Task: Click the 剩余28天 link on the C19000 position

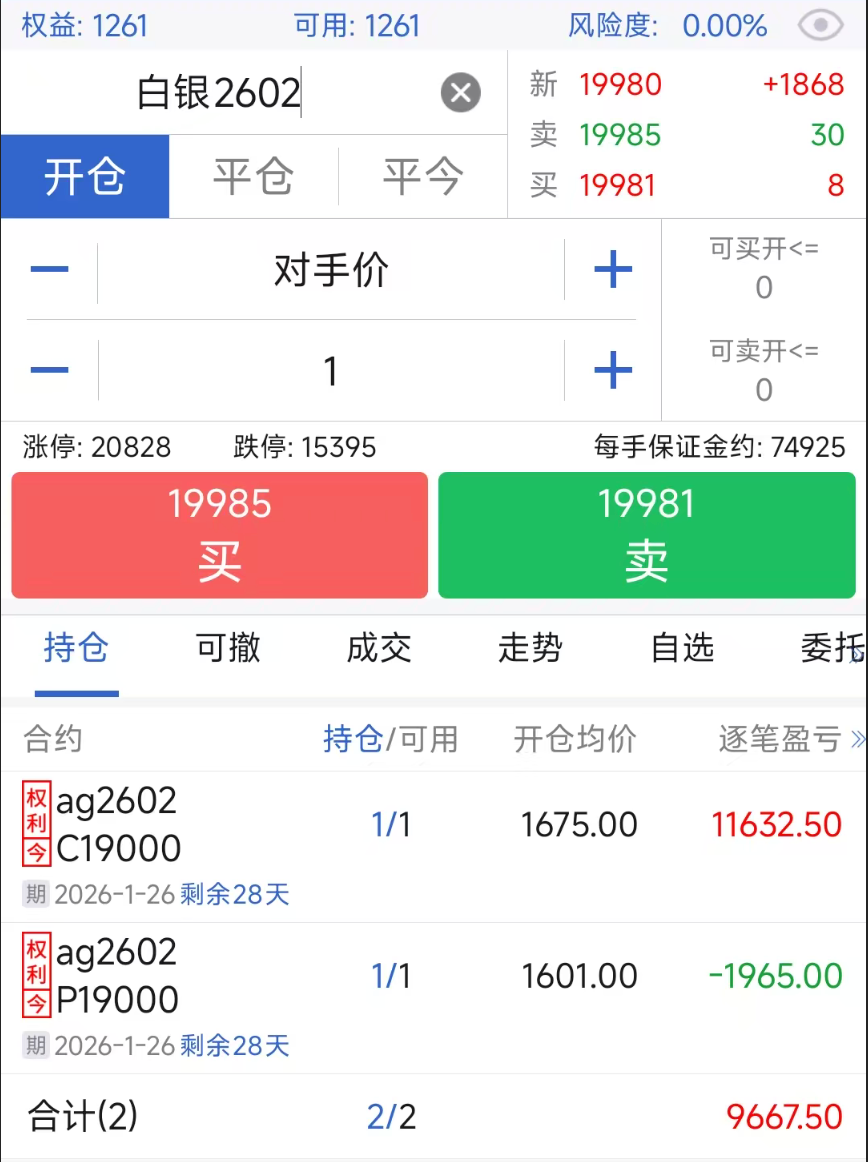Action: [x=233, y=895]
